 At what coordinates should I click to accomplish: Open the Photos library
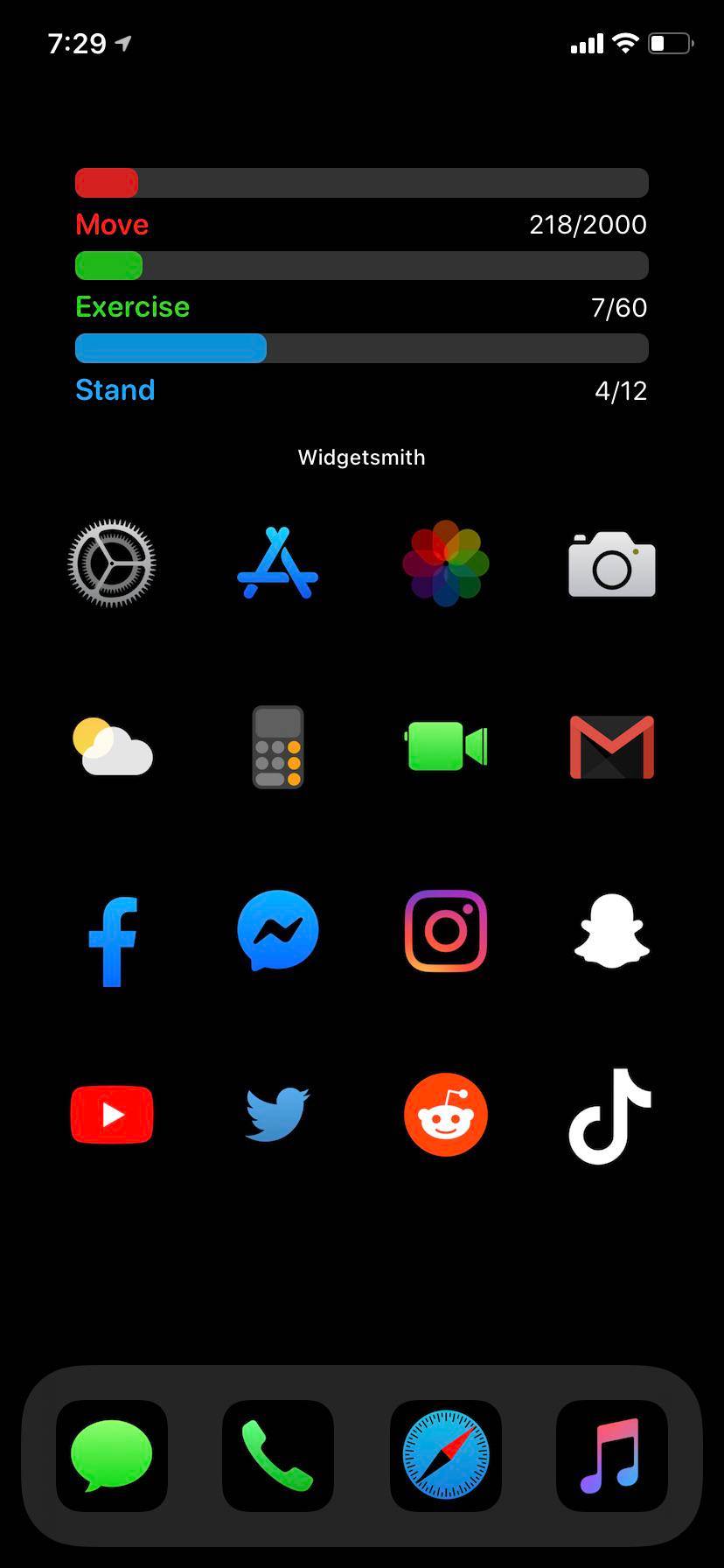point(445,563)
